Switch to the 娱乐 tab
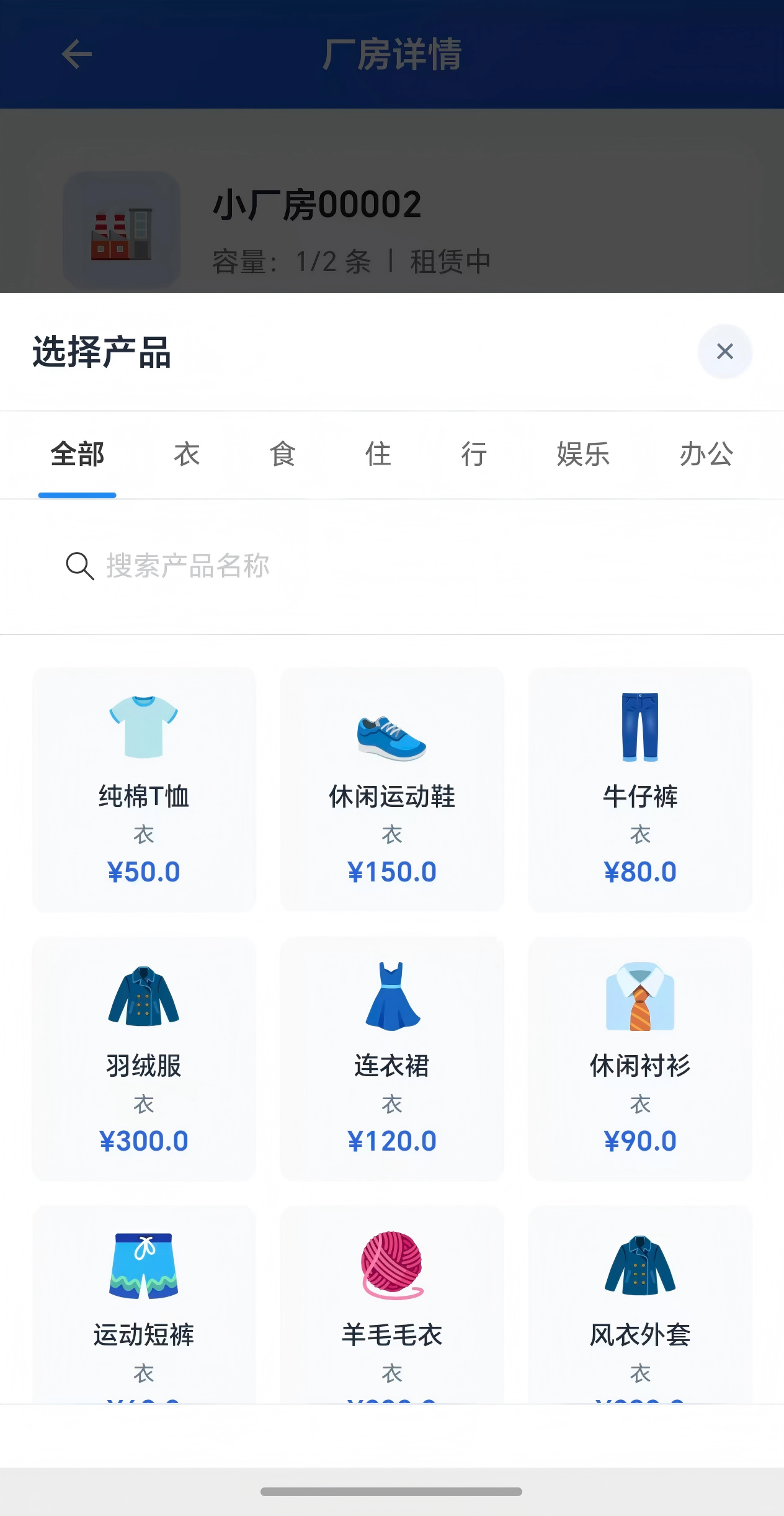784x1516 pixels. [x=583, y=454]
